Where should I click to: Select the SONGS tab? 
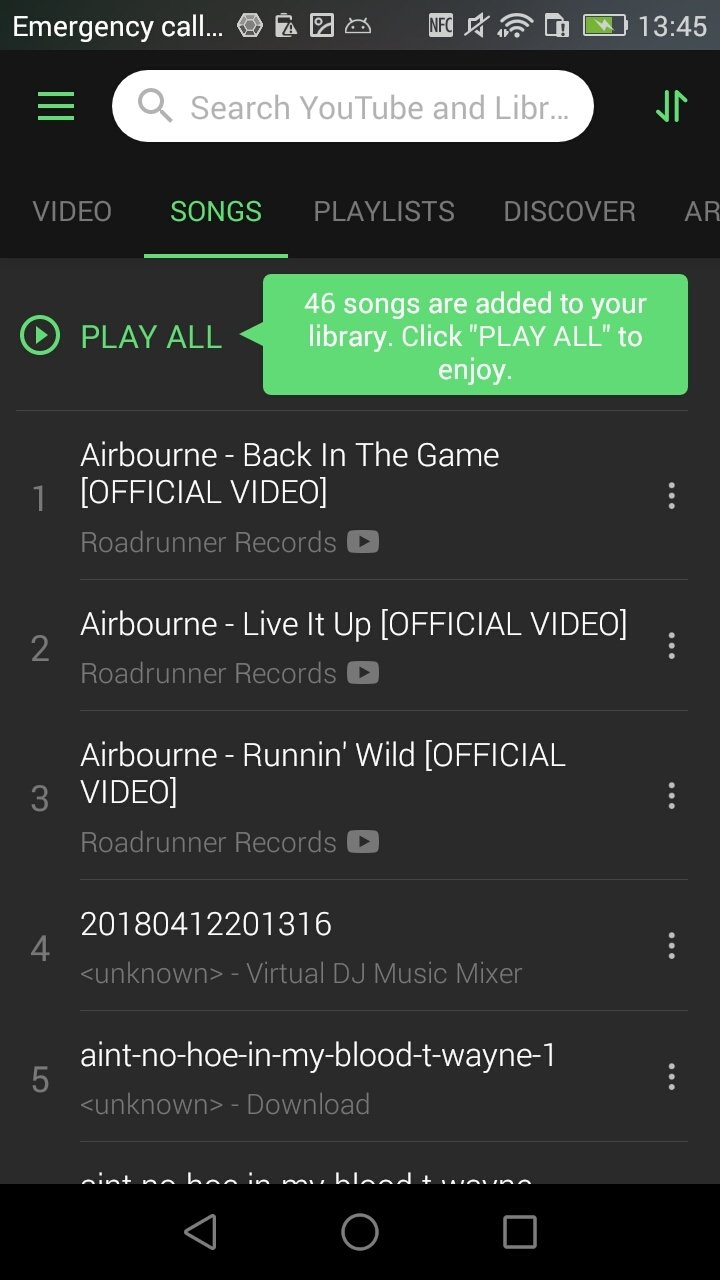(216, 211)
